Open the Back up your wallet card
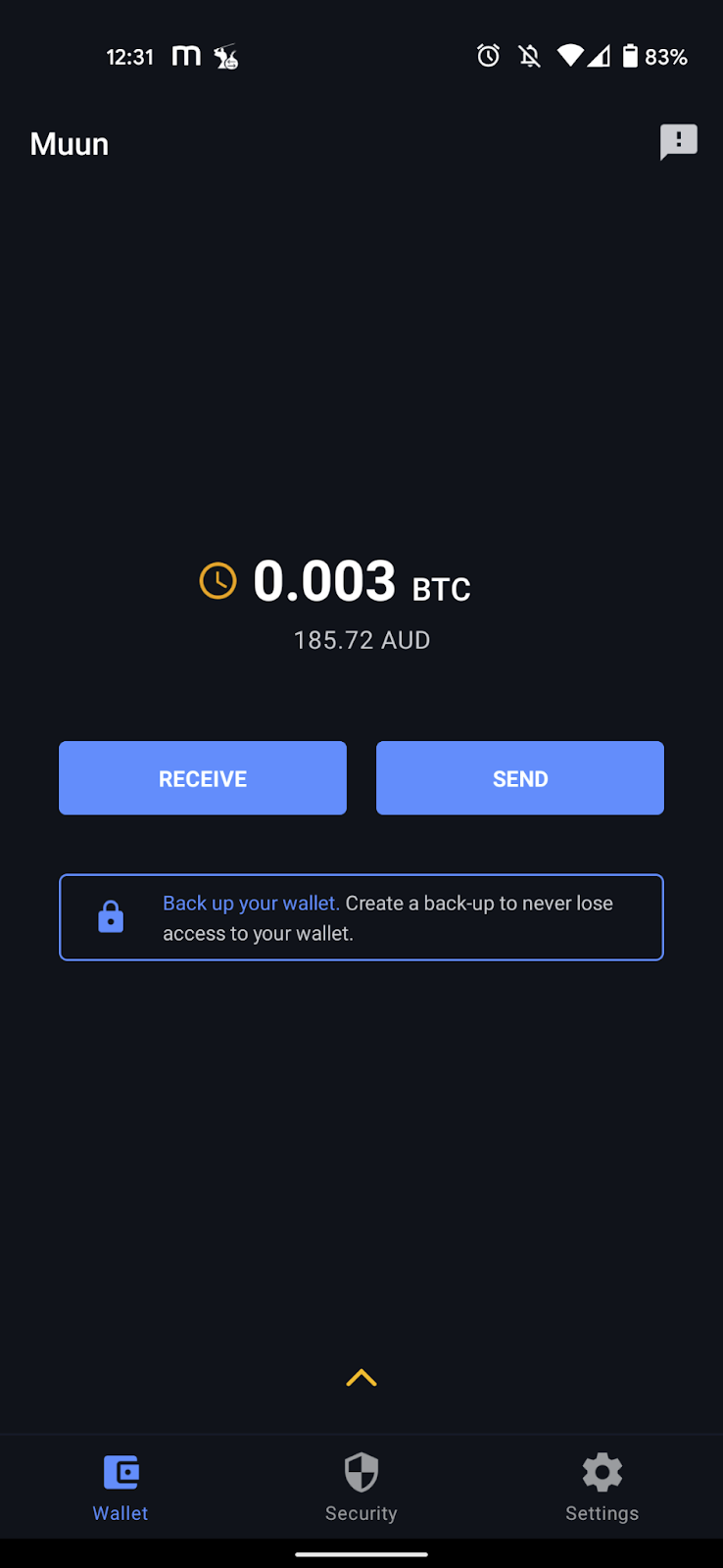723x1568 pixels. [361, 917]
